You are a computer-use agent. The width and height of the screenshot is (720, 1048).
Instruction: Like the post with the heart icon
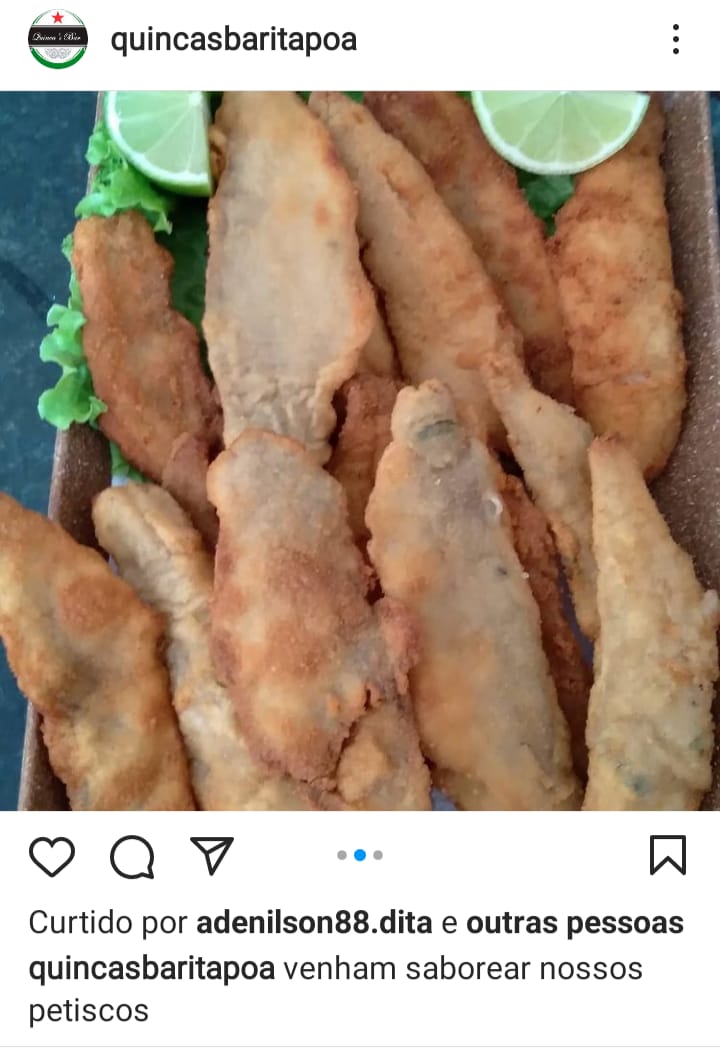coord(52,856)
